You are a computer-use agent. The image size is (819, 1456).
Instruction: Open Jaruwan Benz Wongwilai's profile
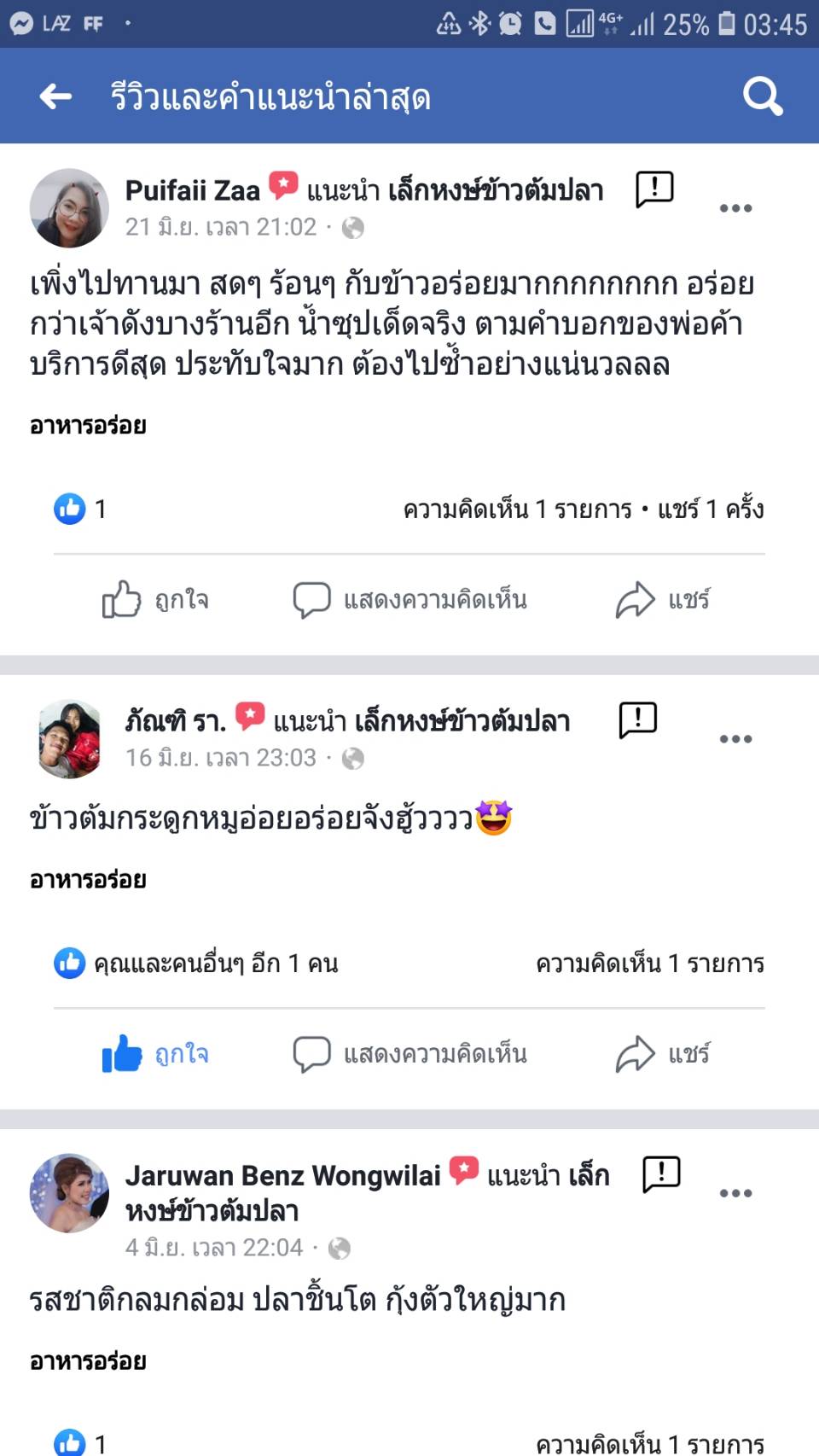click(x=283, y=1175)
